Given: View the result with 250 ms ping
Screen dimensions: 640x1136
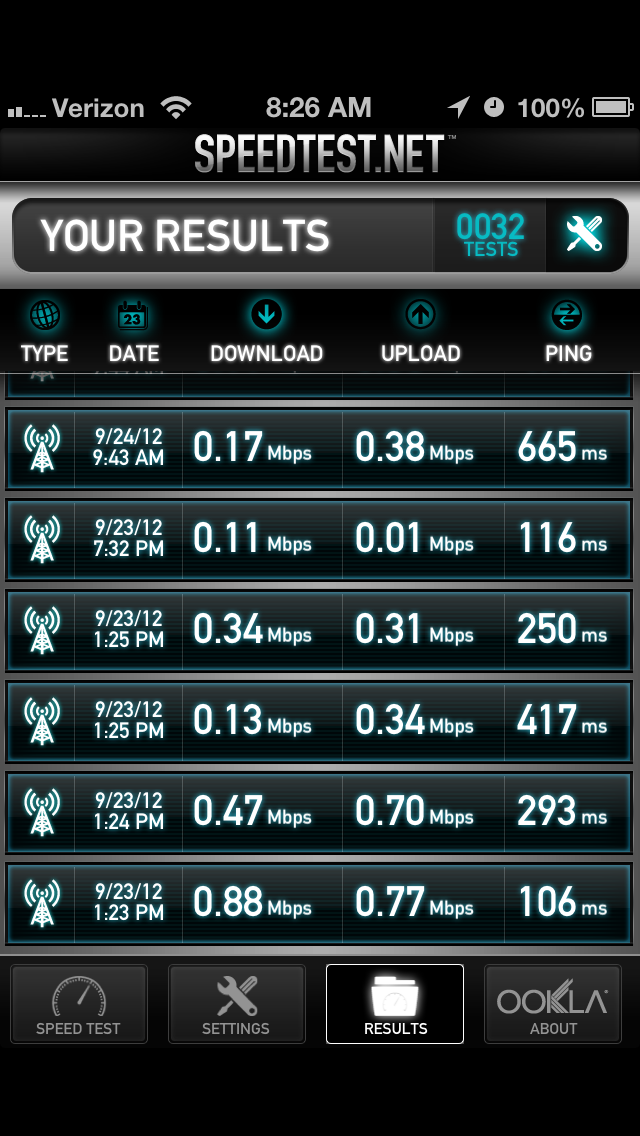Looking at the screenshot, I should 320,630.
